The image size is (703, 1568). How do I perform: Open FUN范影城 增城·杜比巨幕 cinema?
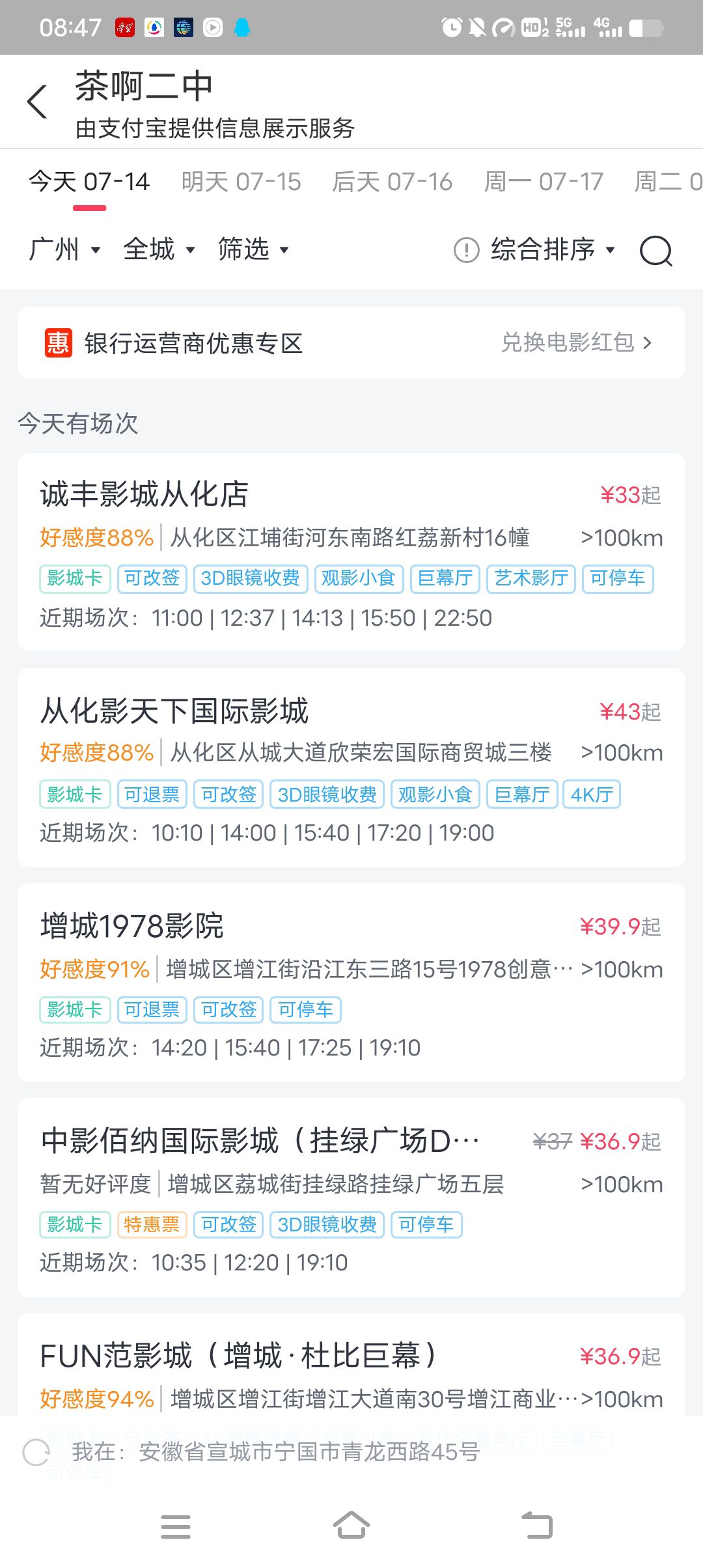(351, 1364)
